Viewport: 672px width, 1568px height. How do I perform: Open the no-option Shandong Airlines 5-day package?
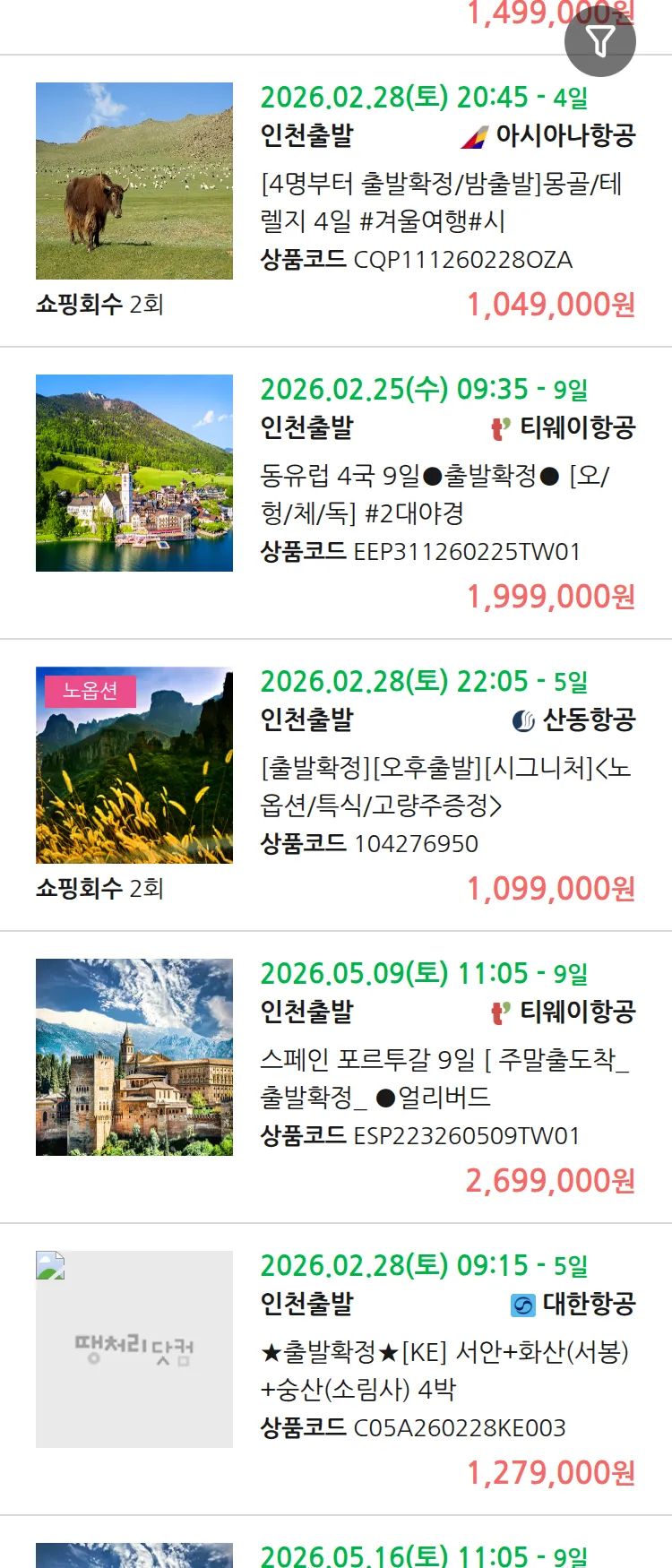(x=446, y=787)
